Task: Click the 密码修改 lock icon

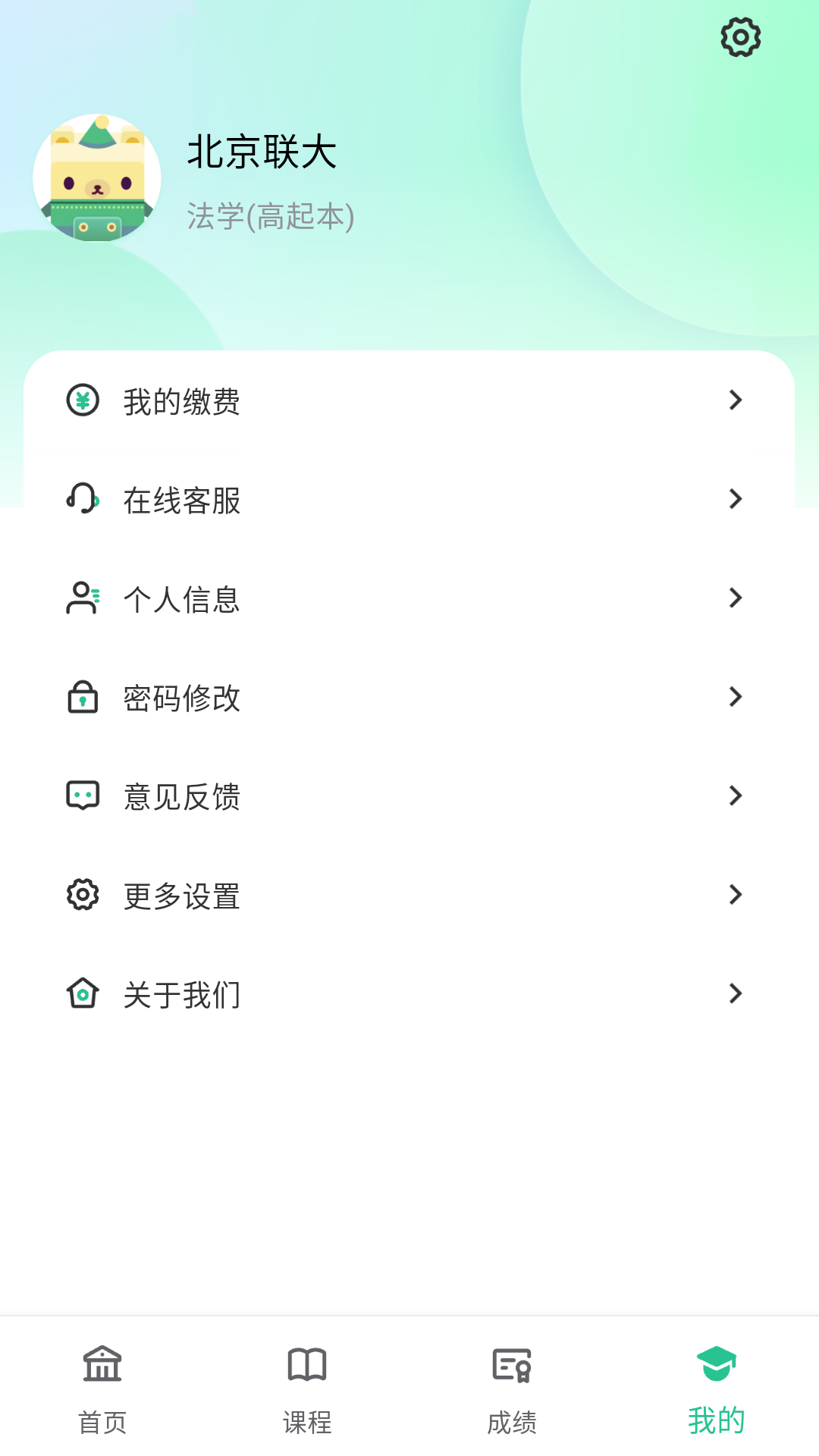Action: click(x=83, y=697)
